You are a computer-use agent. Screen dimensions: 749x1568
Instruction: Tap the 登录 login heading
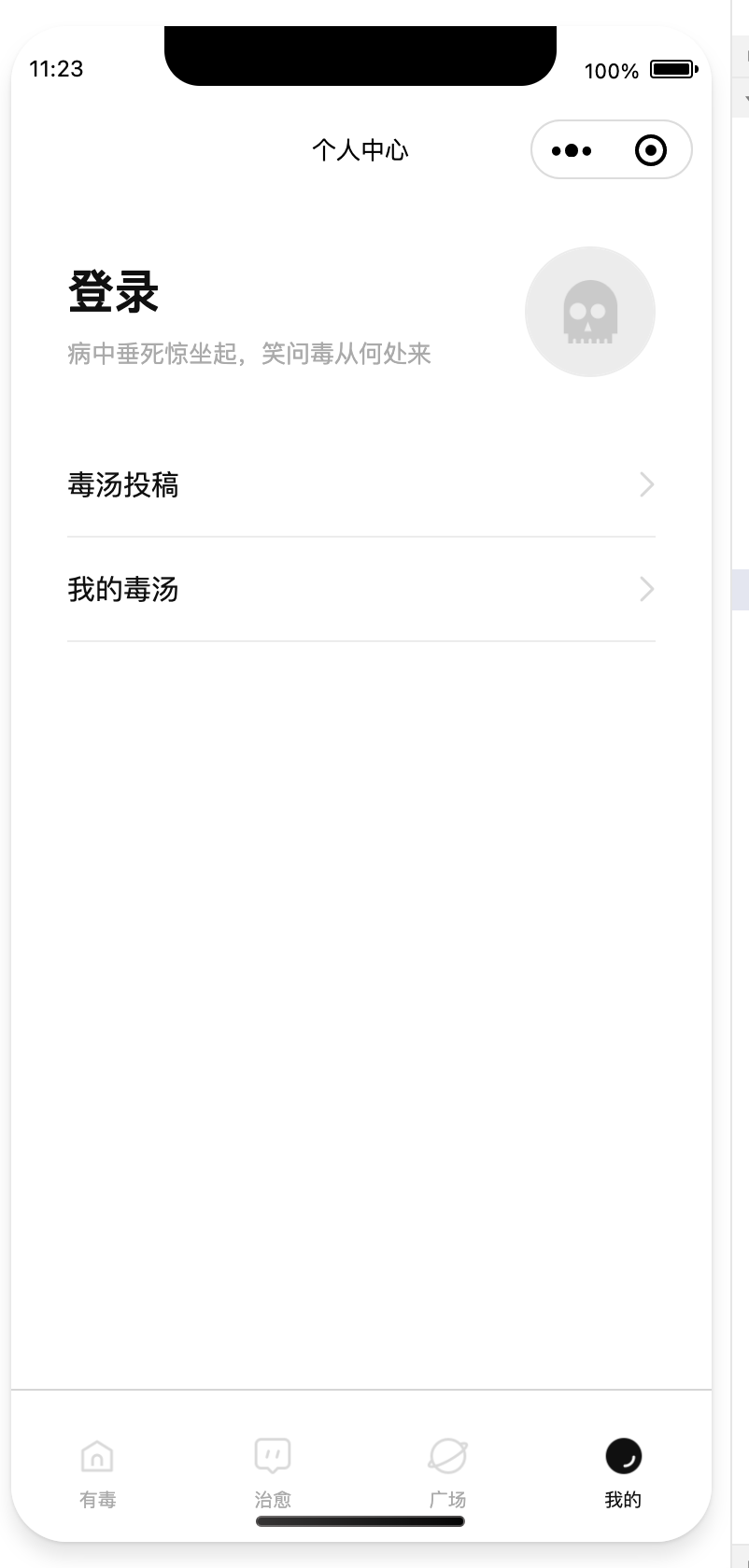click(x=114, y=290)
